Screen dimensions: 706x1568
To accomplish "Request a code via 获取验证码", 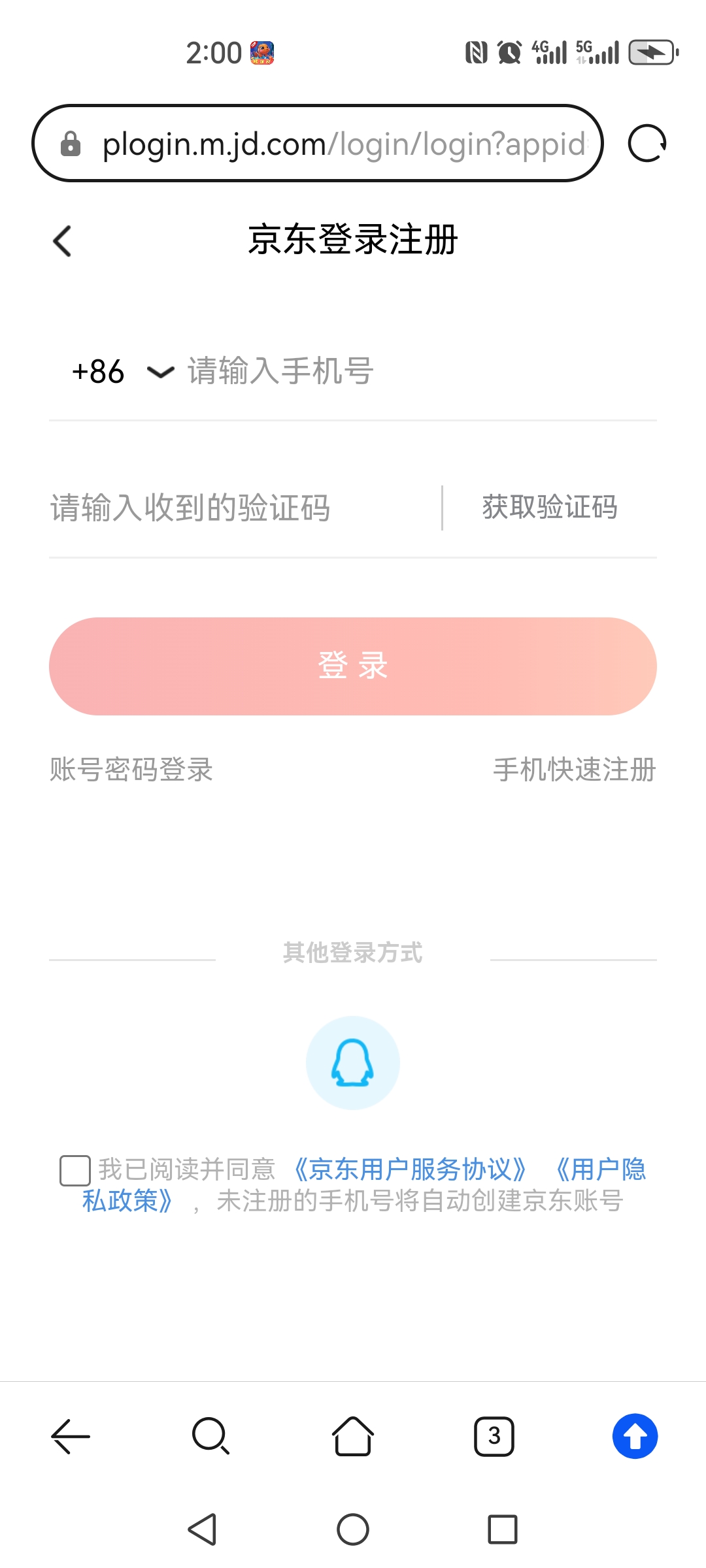I will [550, 508].
